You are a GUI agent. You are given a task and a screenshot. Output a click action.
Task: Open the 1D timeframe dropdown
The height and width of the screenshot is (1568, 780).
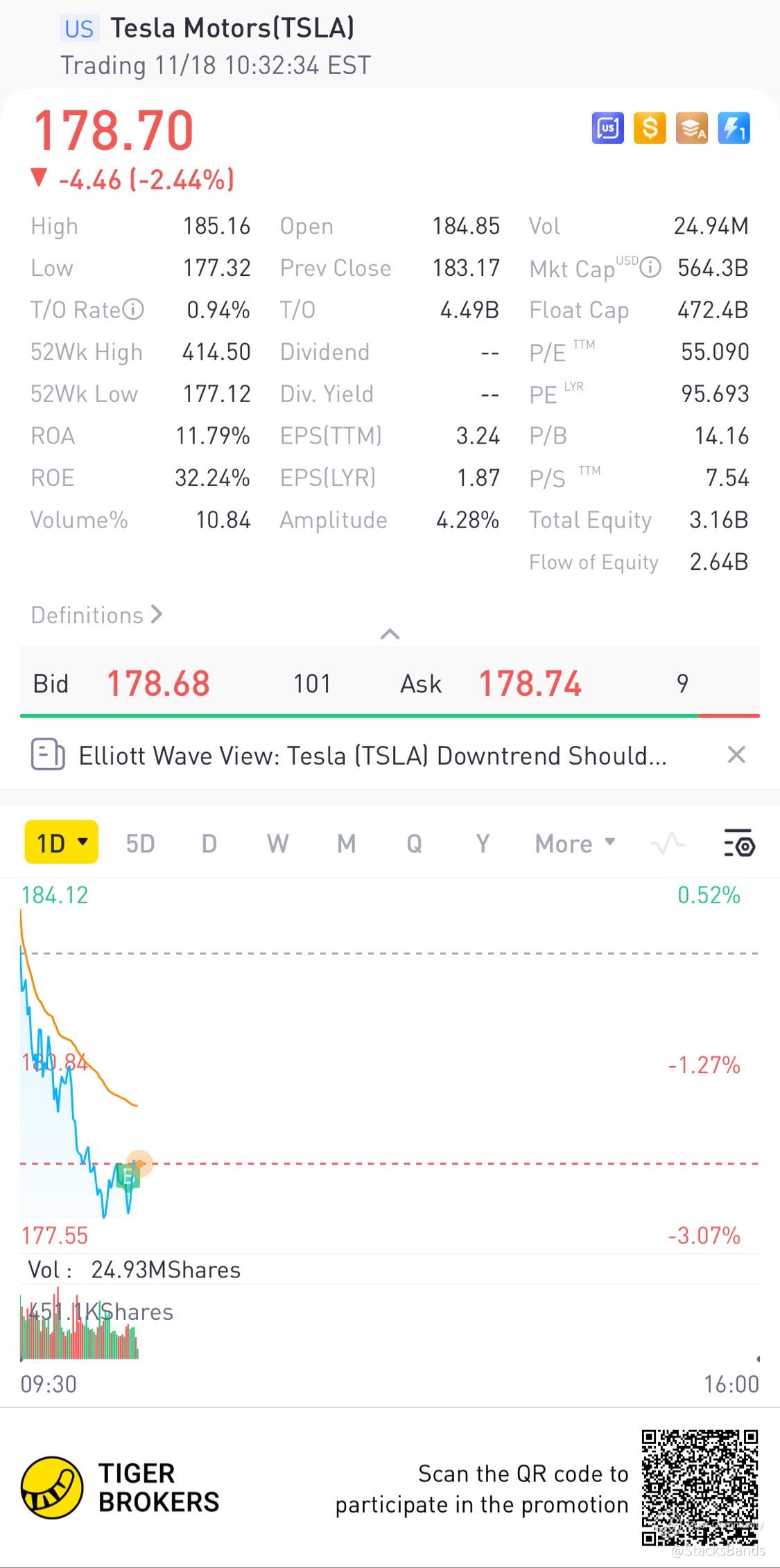coord(61,843)
